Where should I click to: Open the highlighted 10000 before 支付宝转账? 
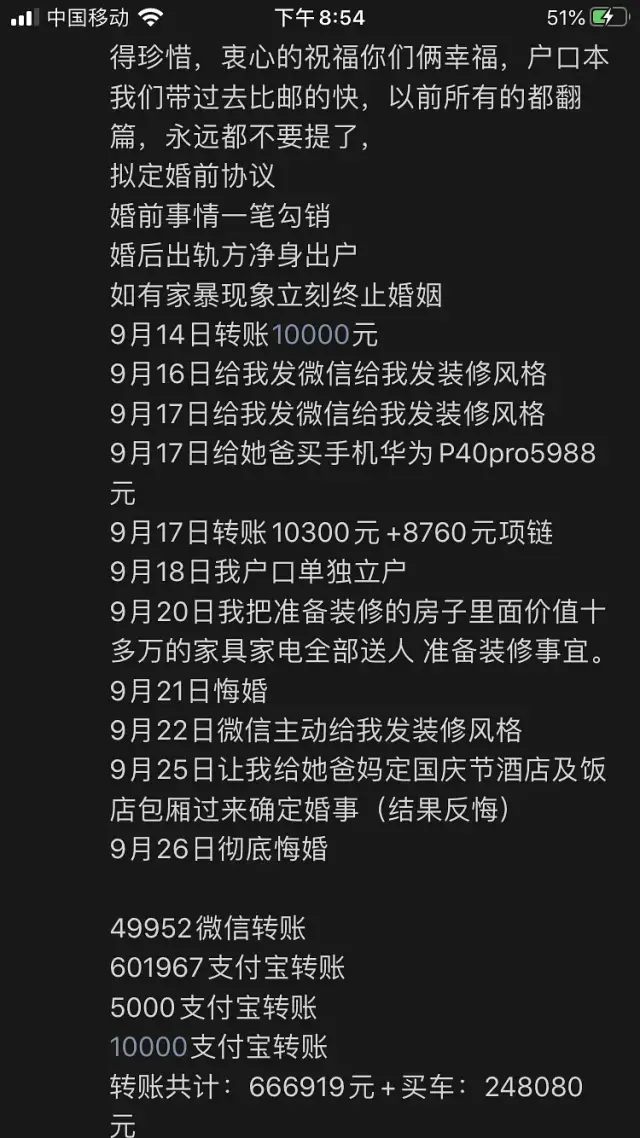click(x=149, y=1047)
